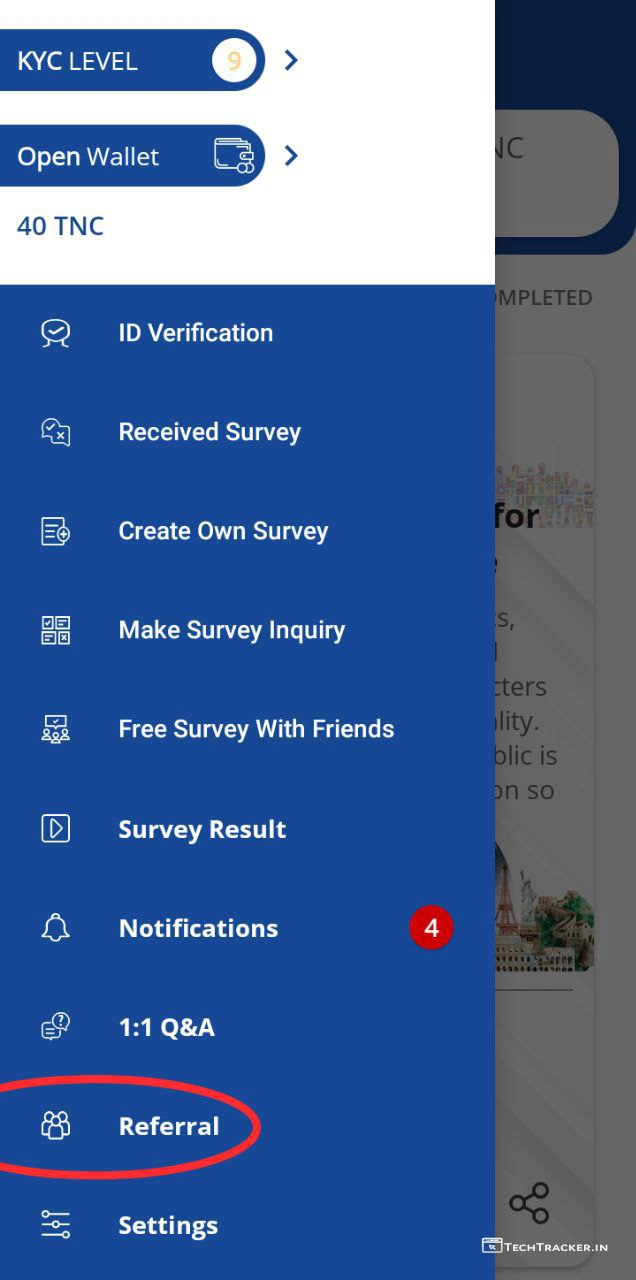636x1280 pixels.
Task: Open Make Survey Inquiry
Action: pos(231,630)
